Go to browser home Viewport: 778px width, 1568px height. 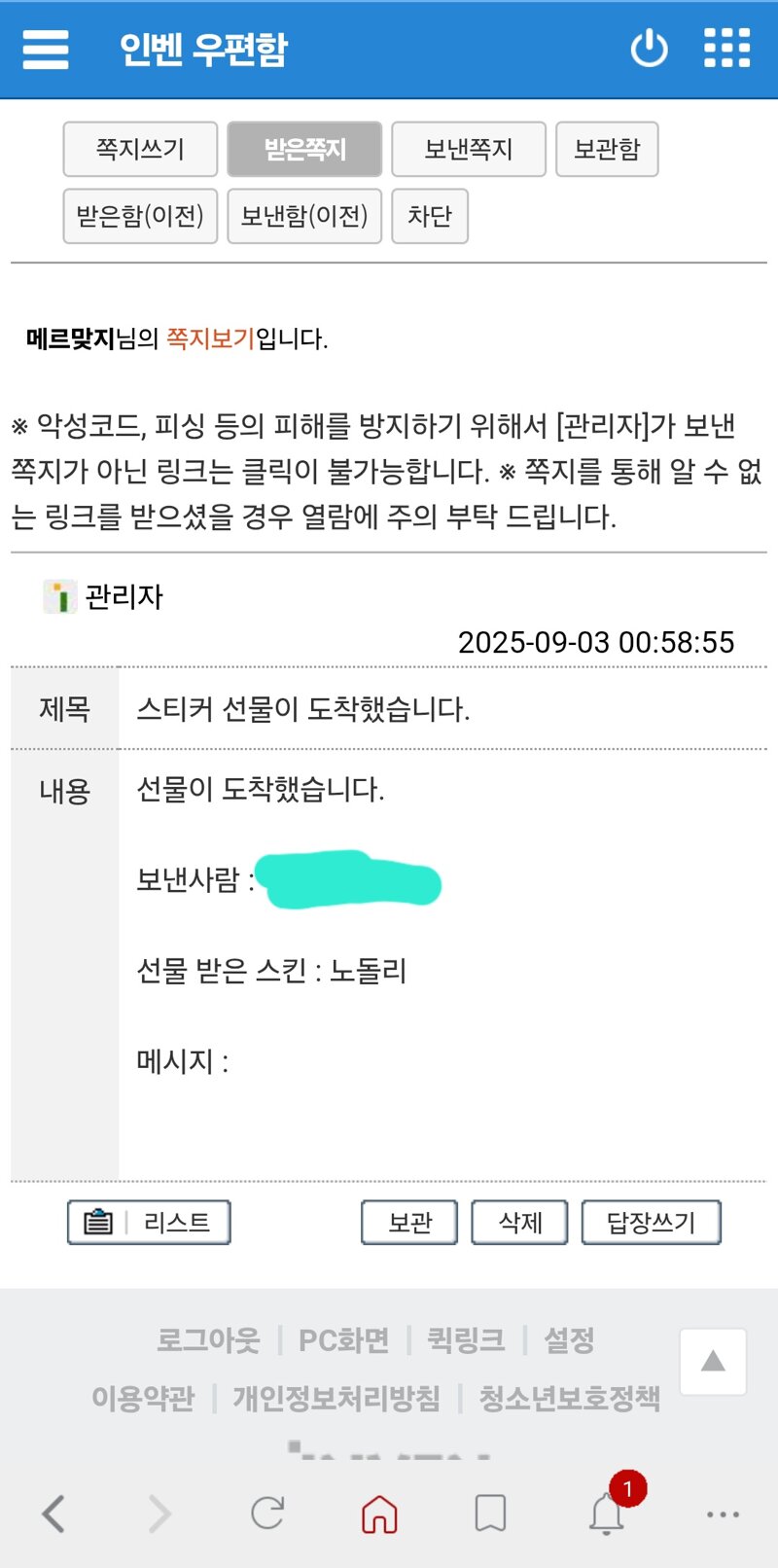[x=379, y=1515]
